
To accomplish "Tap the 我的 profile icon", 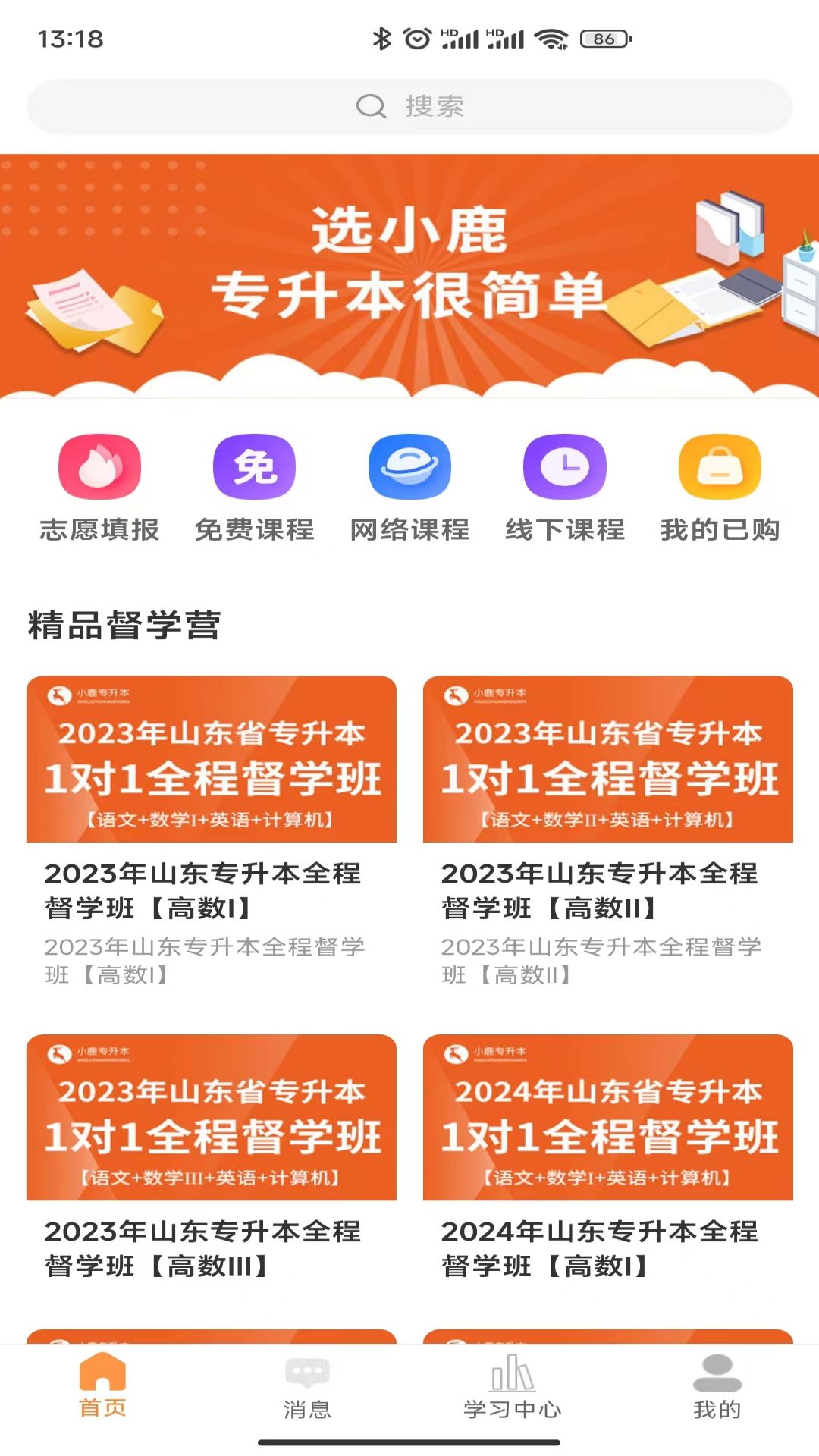I will pos(716,1374).
